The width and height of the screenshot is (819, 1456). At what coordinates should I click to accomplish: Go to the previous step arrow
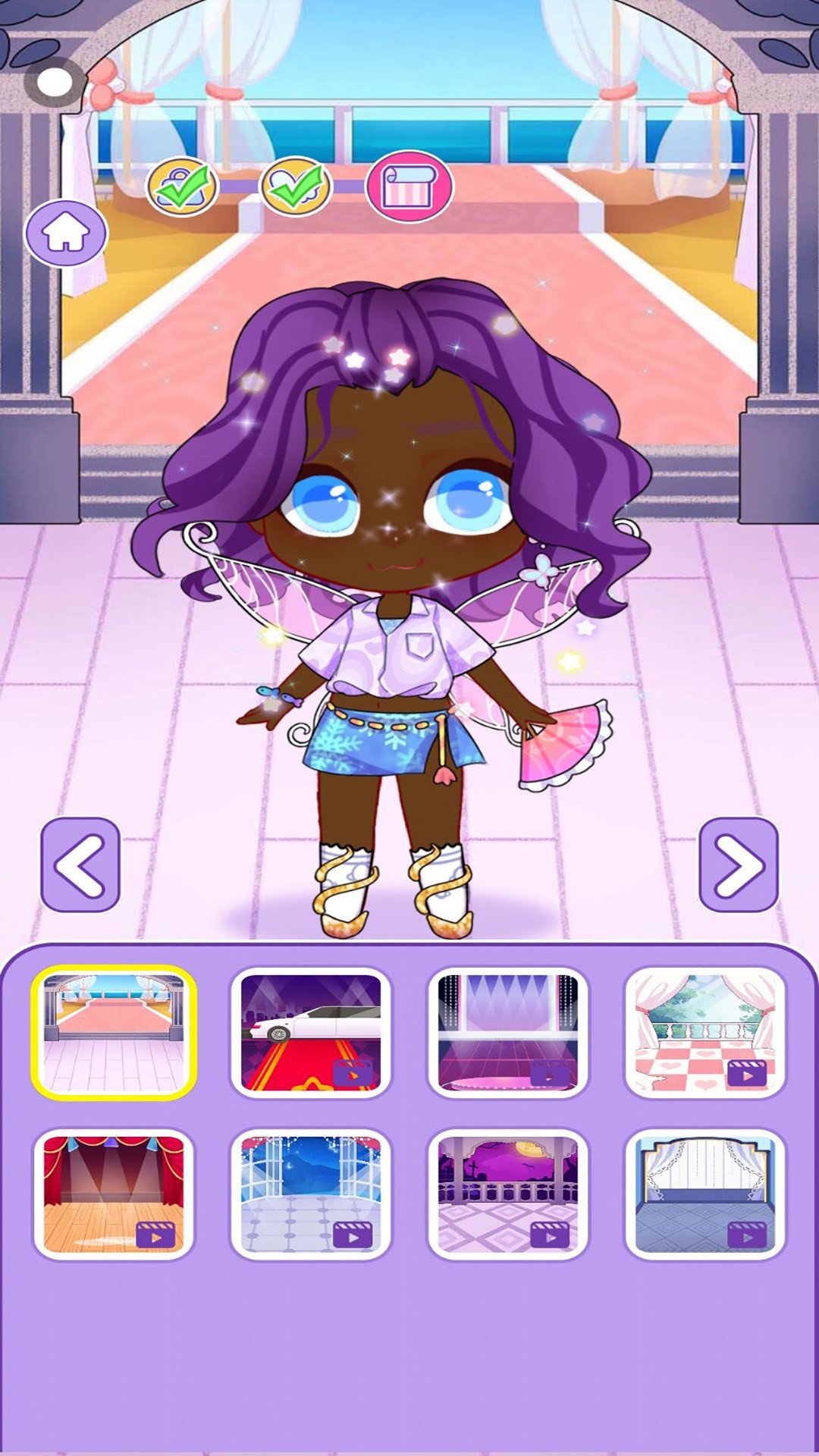(80, 864)
